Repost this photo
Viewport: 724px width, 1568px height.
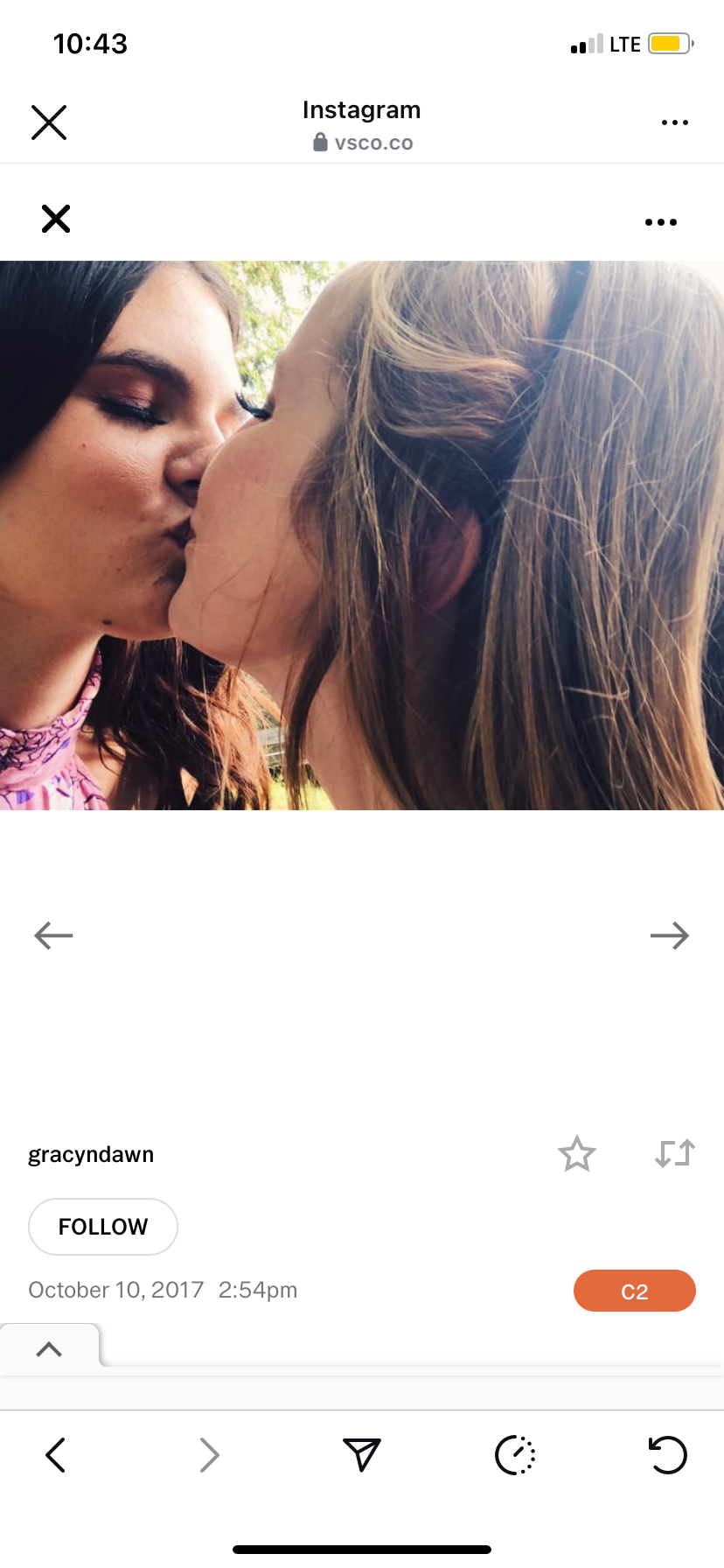coord(675,1153)
